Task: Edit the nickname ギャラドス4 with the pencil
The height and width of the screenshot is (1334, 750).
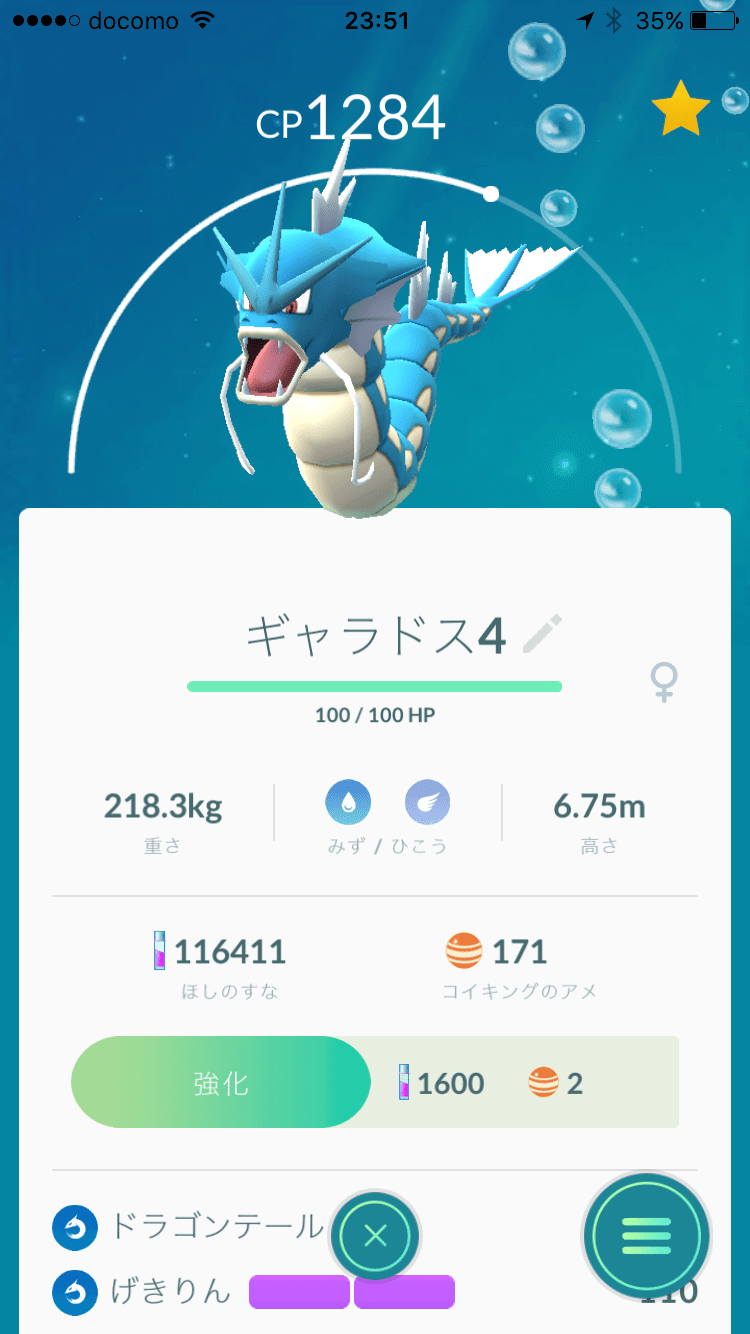Action: [542, 635]
